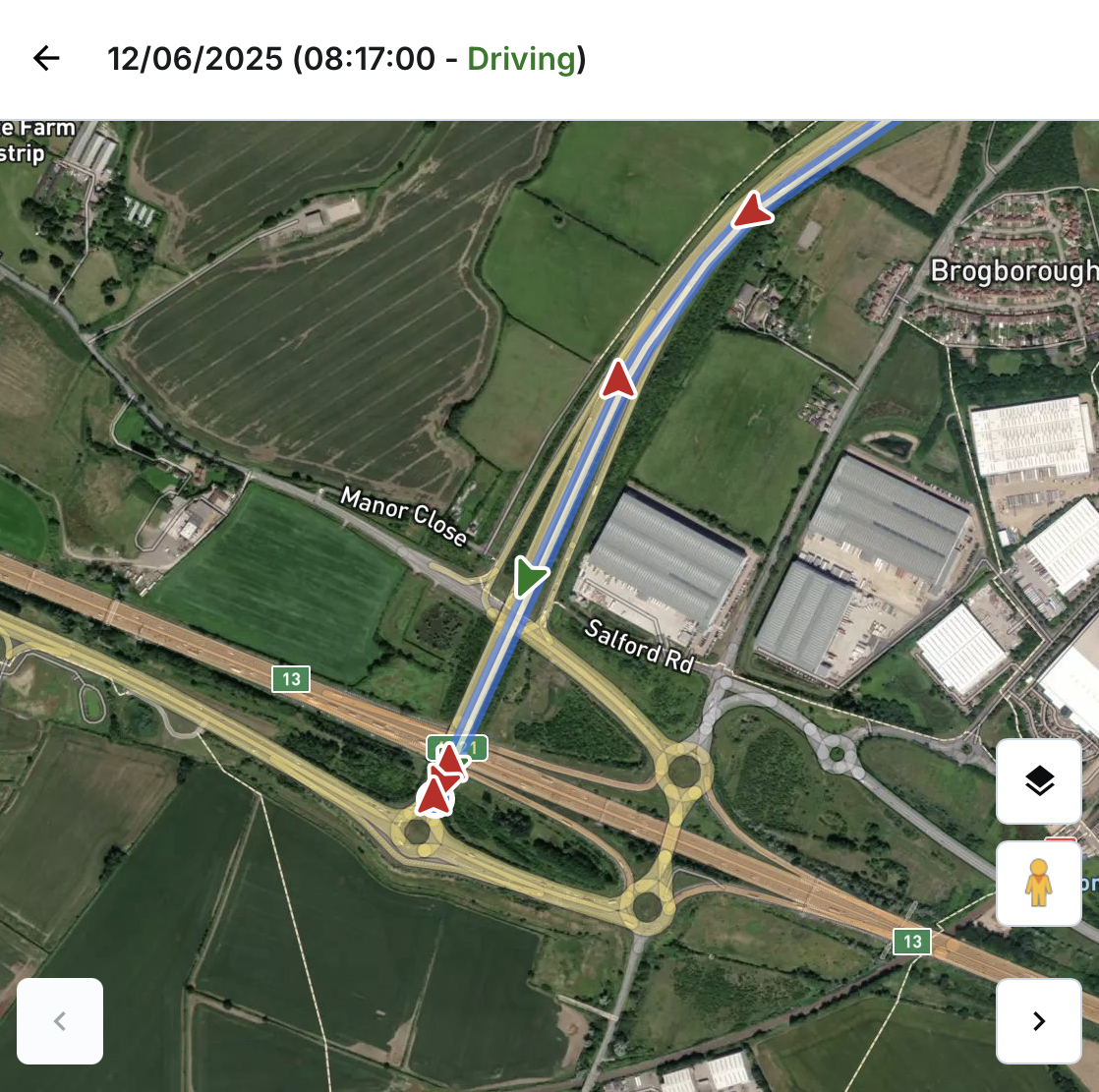Select the green direction marker on the route
1099x1092 pixels.
click(530, 577)
